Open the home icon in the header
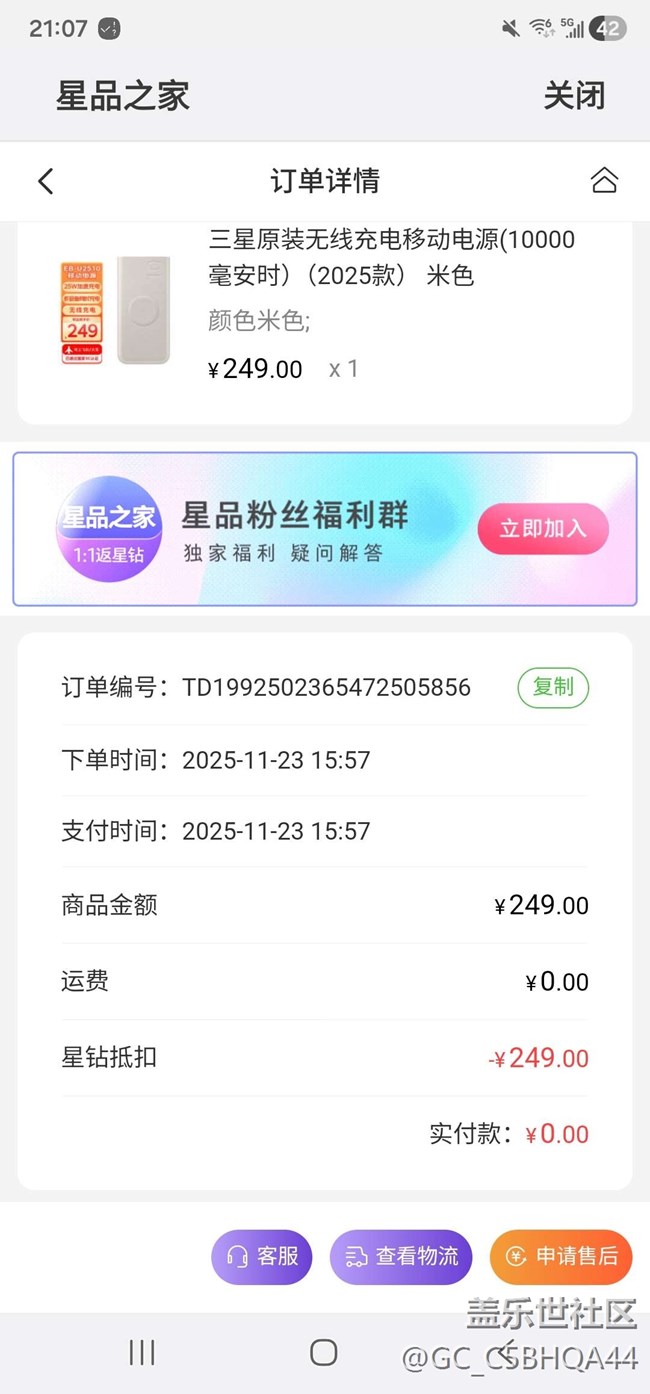 pyautogui.click(x=604, y=181)
